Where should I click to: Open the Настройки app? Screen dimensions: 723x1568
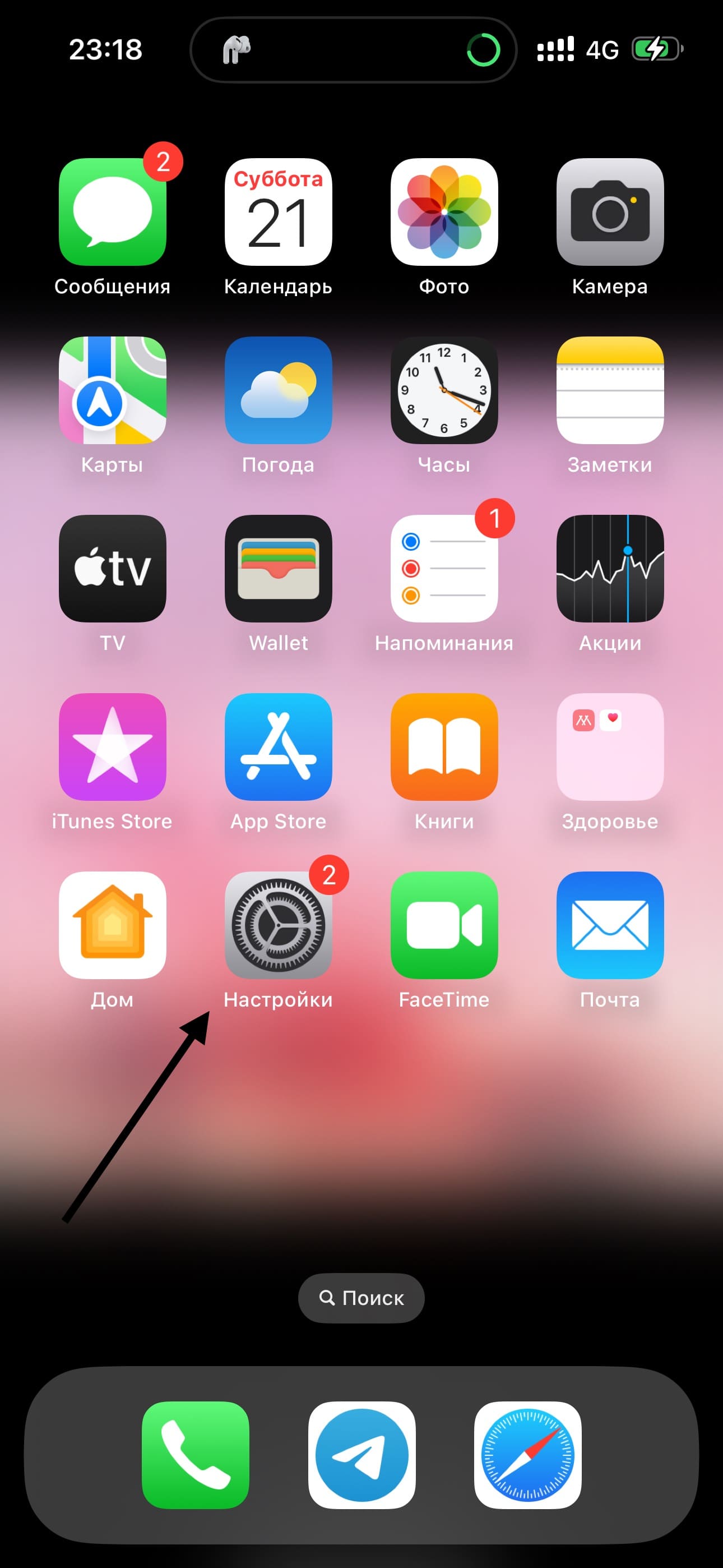coord(278,925)
